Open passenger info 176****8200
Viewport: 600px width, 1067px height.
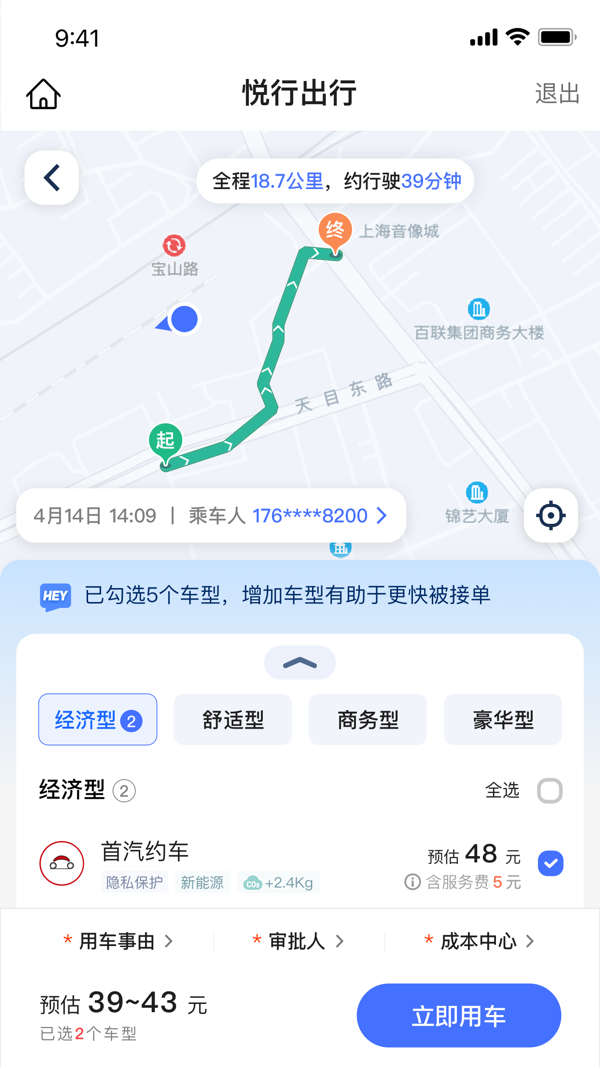click(319, 516)
